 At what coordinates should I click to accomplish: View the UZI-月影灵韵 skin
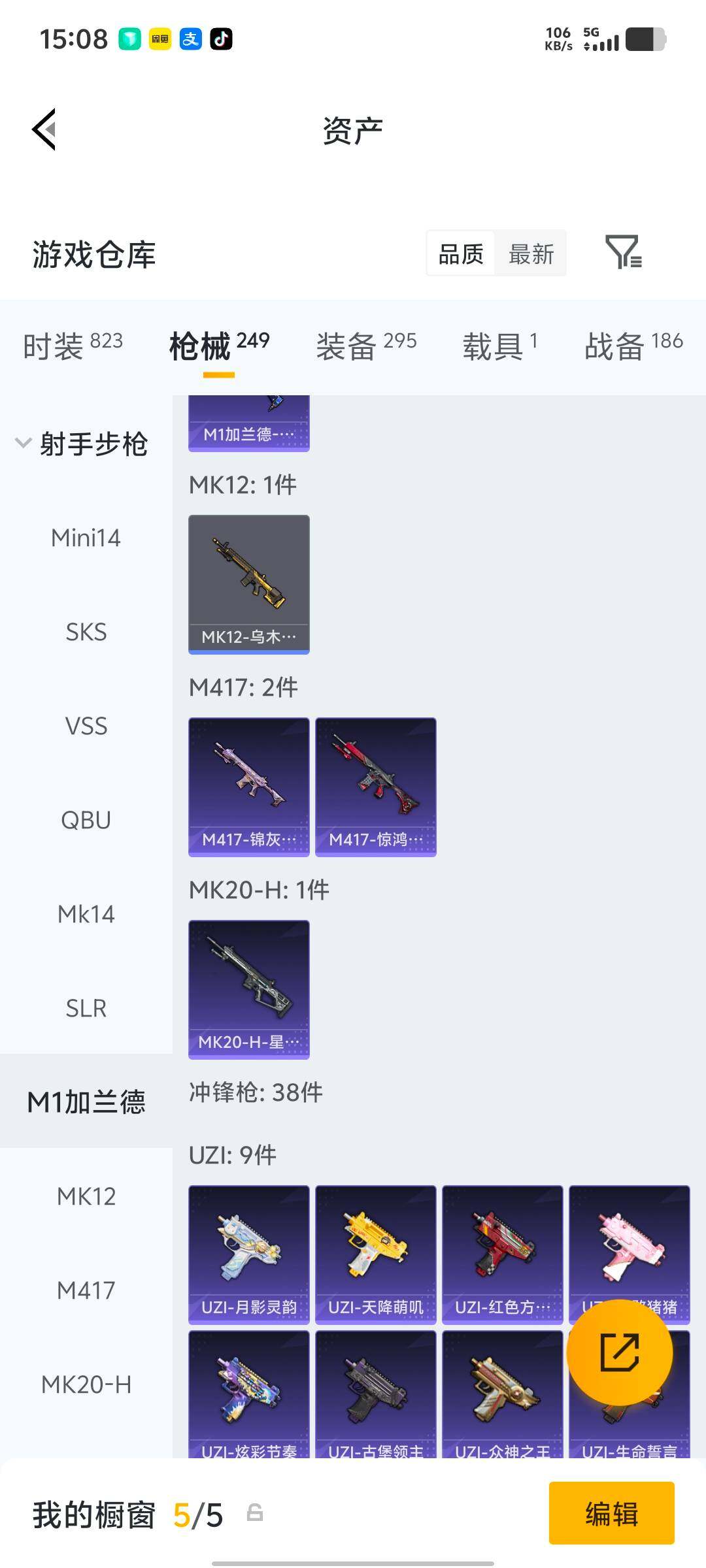click(x=249, y=1255)
